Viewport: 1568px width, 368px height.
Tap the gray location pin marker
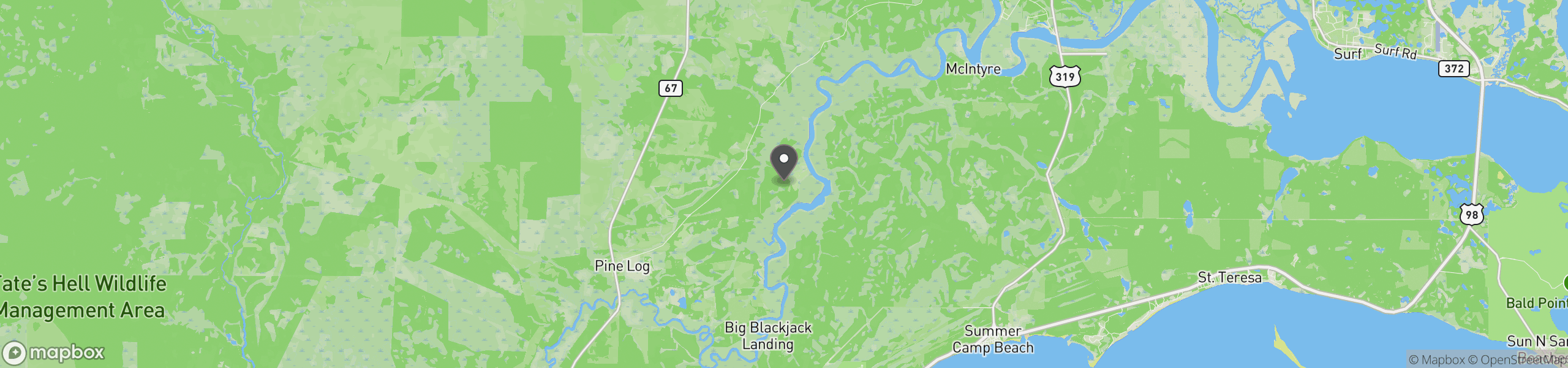click(783, 162)
